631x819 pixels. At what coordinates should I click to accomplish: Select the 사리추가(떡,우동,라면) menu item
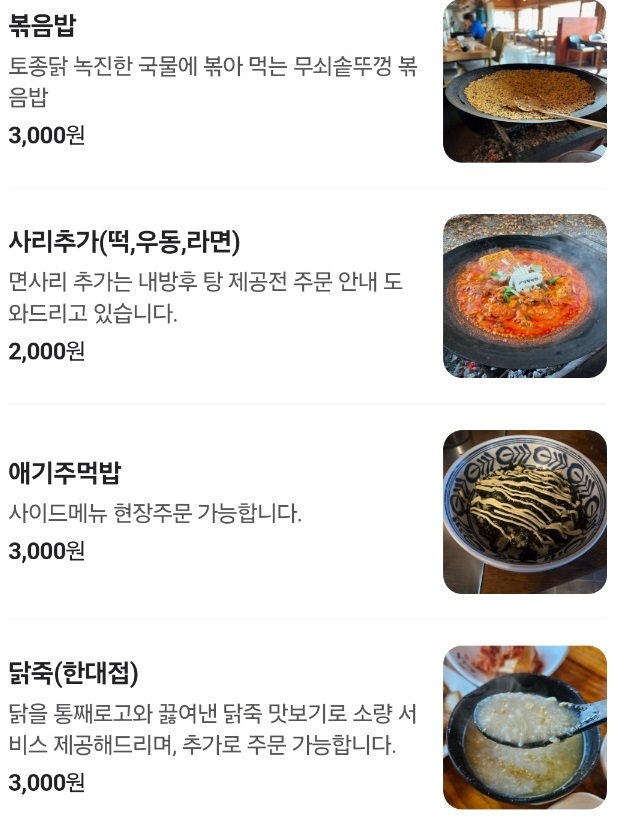124,242
